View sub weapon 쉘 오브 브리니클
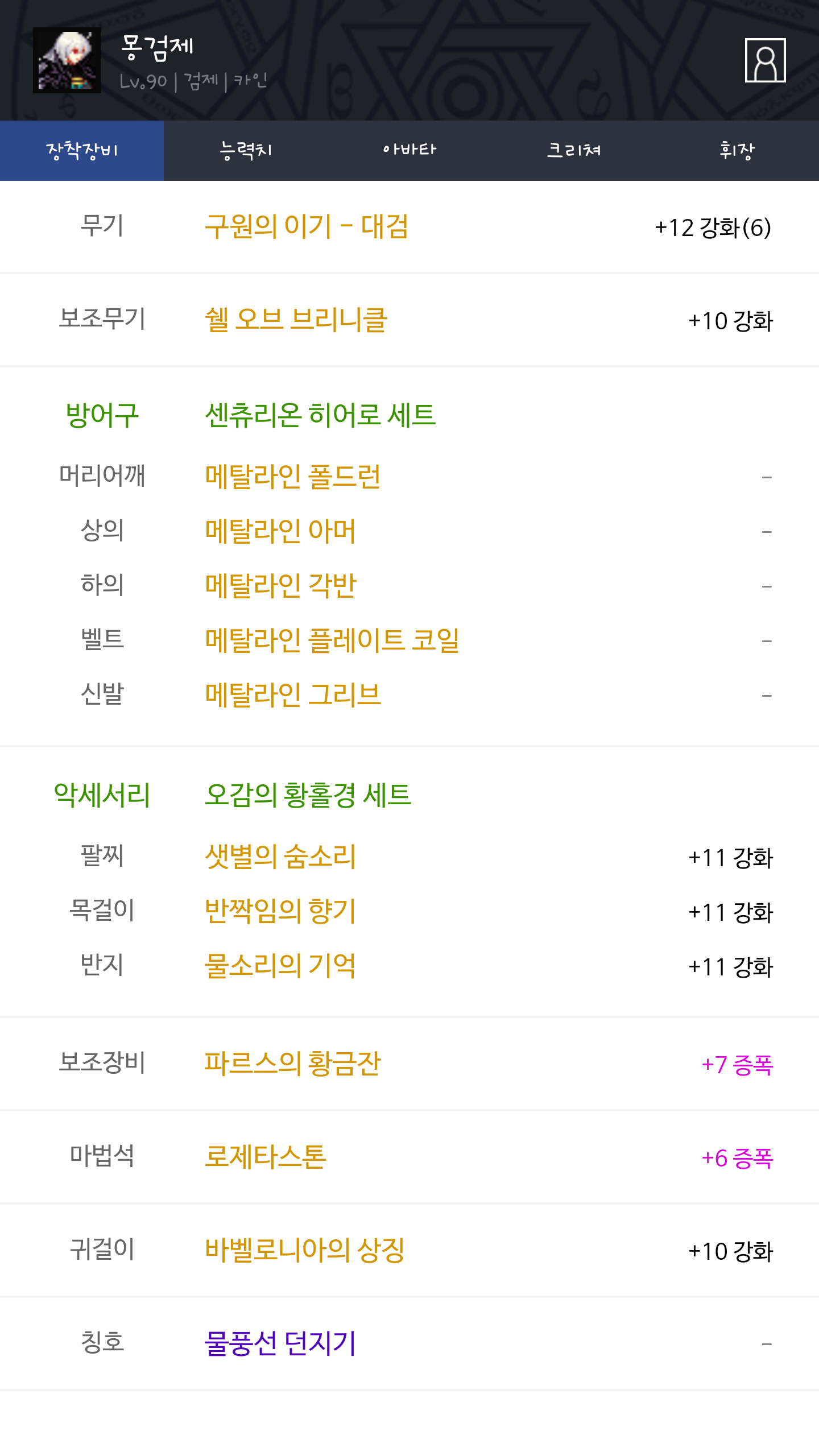This screenshot has height=1456, width=819. pyautogui.click(x=296, y=320)
